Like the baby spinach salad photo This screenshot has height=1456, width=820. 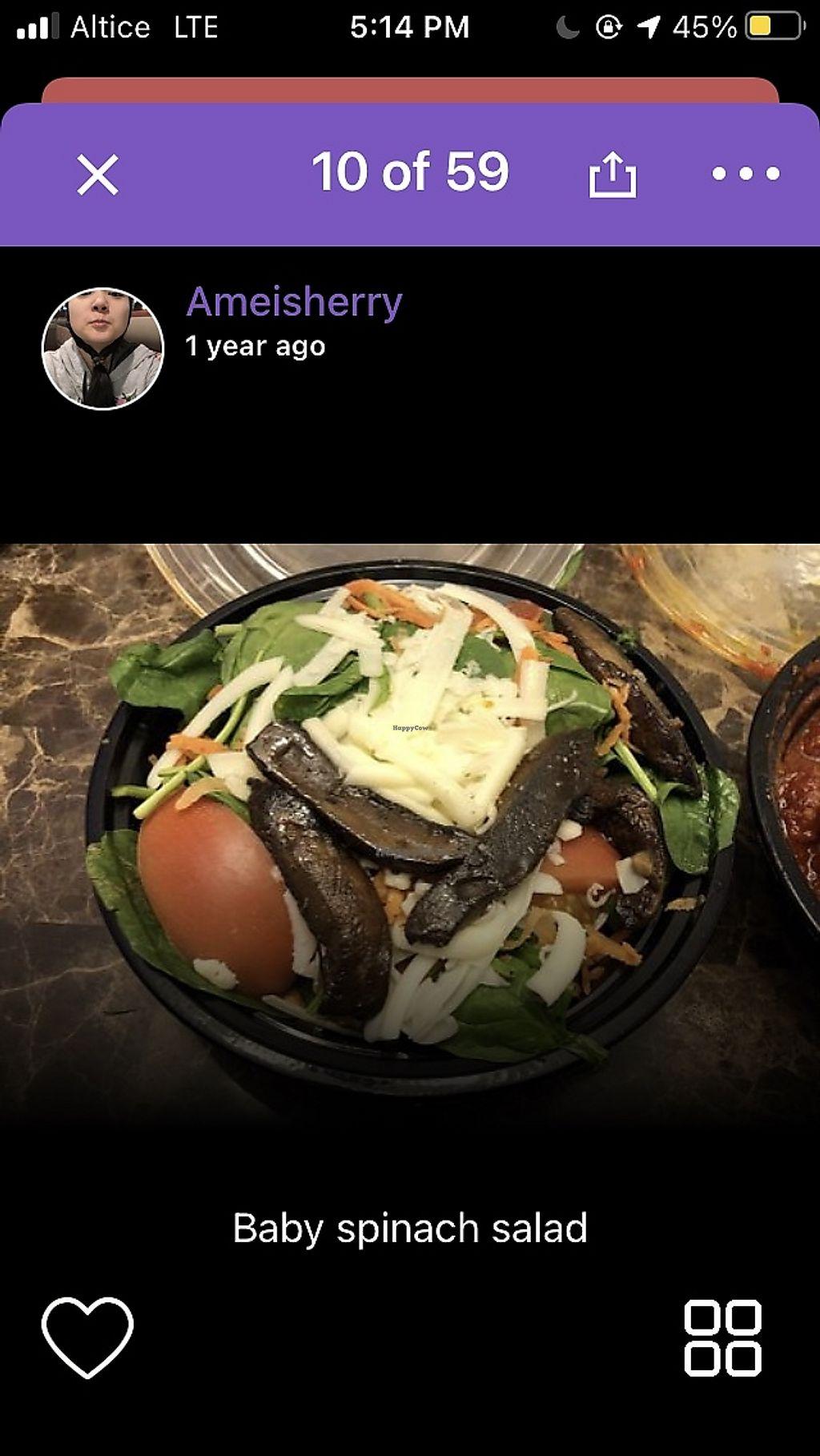point(87,1337)
